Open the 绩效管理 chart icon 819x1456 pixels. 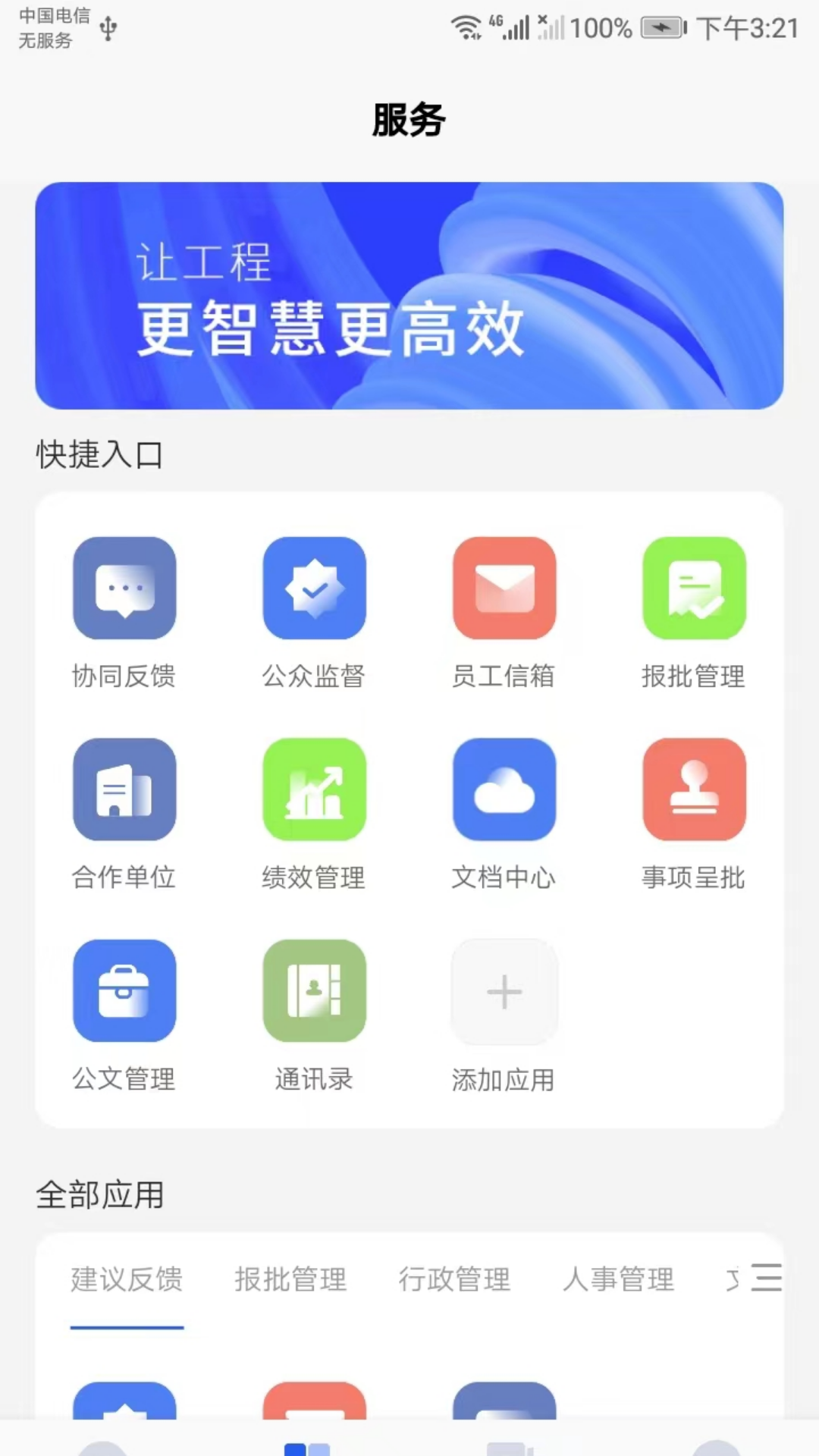tap(315, 789)
